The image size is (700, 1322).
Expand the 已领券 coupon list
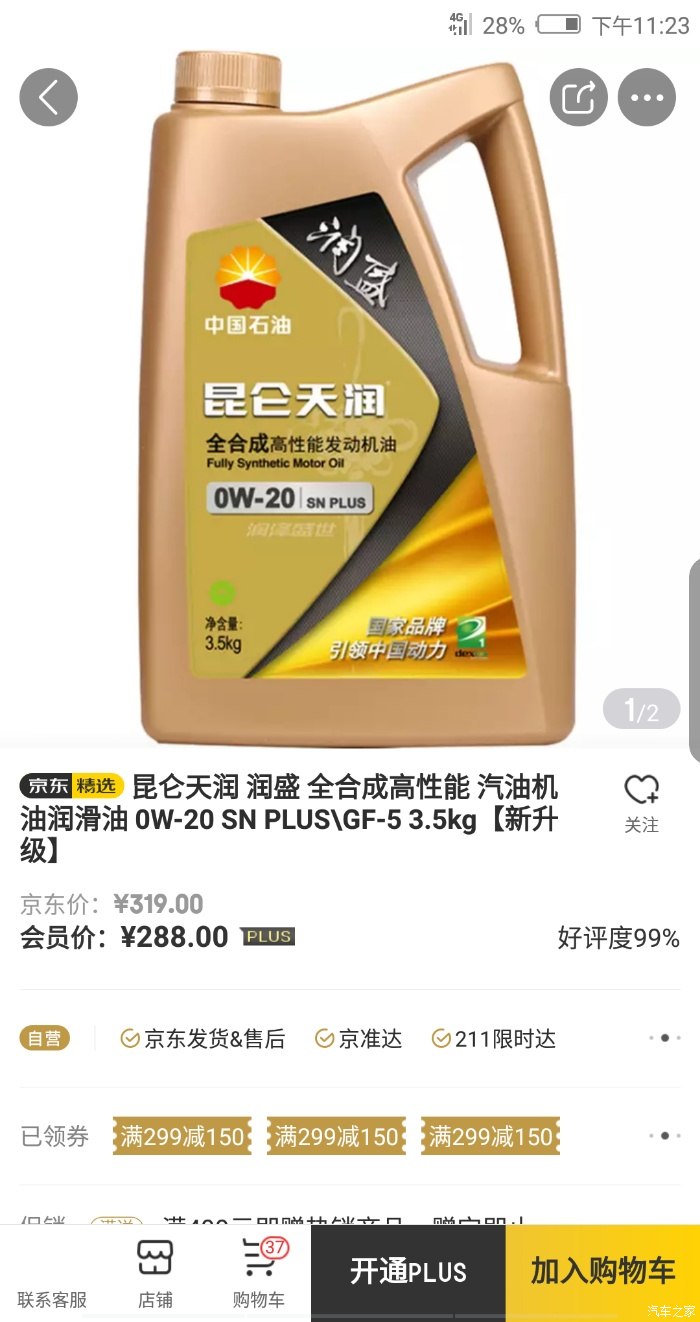(x=664, y=1136)
